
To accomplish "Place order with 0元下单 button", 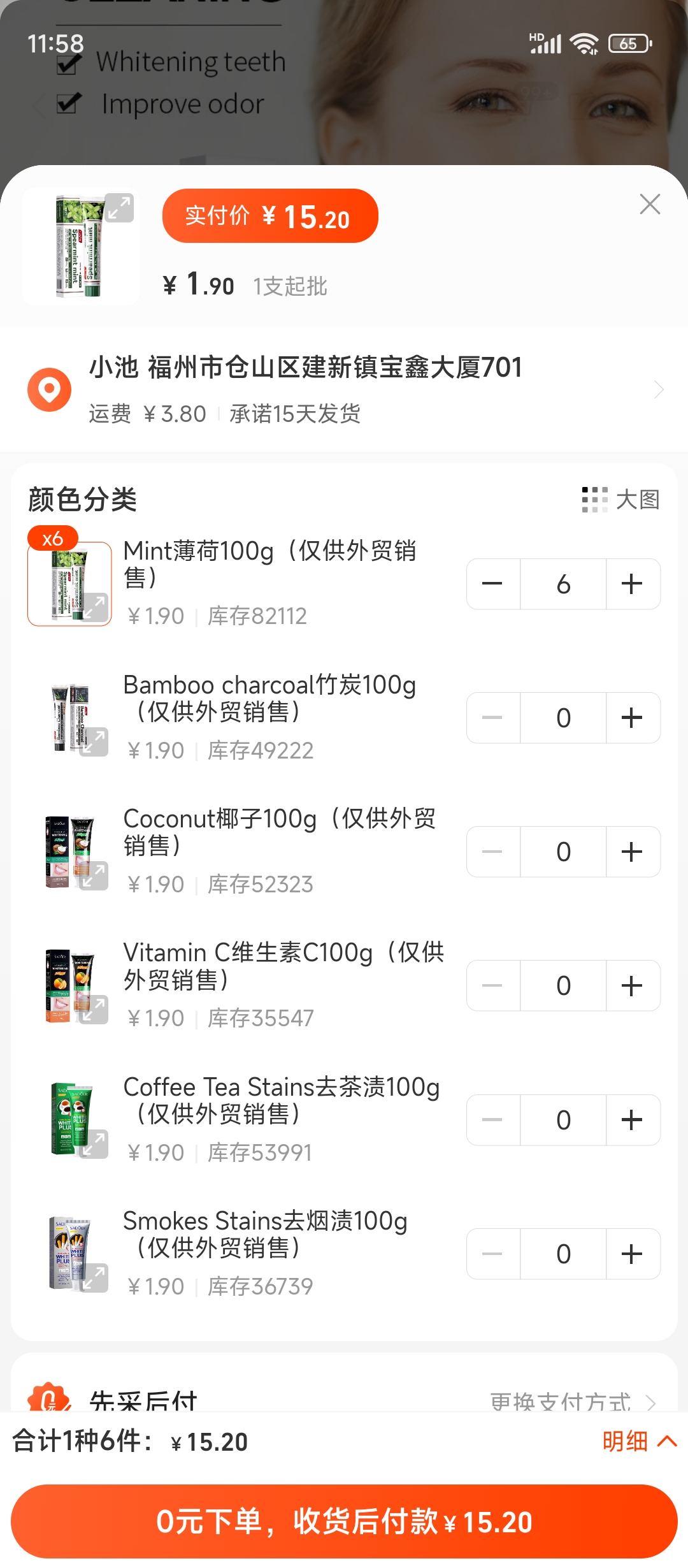I will click(x=344, y=1521).
